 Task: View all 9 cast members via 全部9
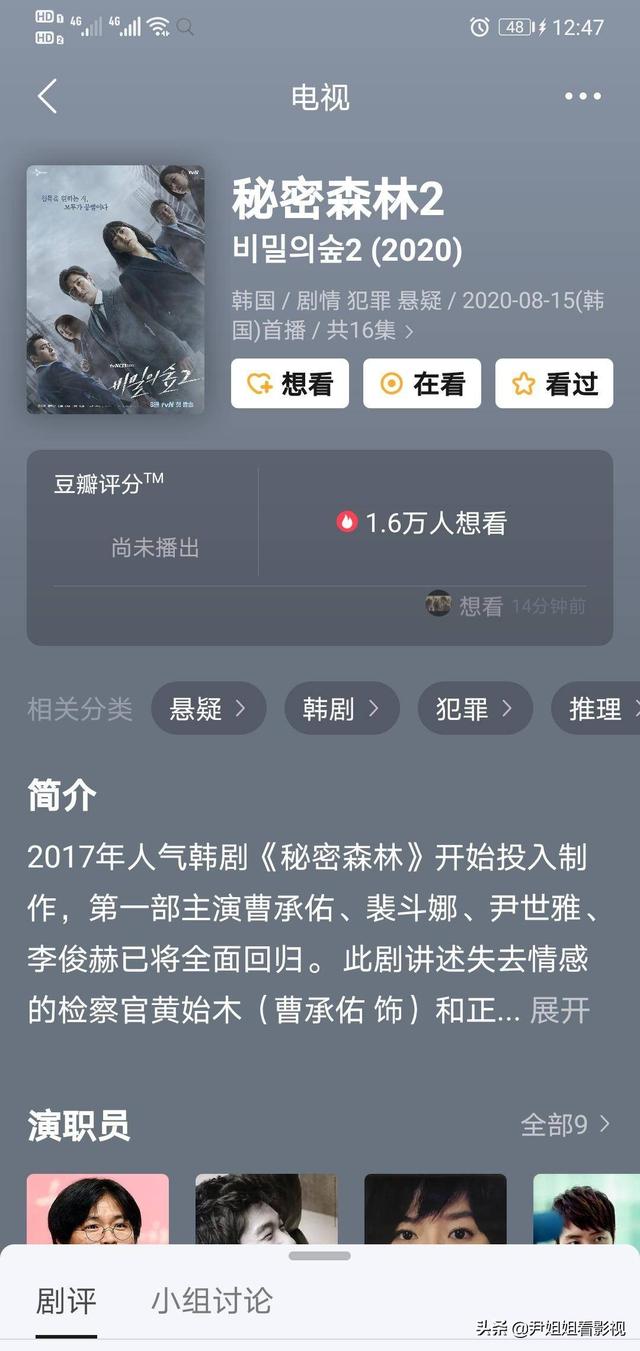[x=565, y=1125]
